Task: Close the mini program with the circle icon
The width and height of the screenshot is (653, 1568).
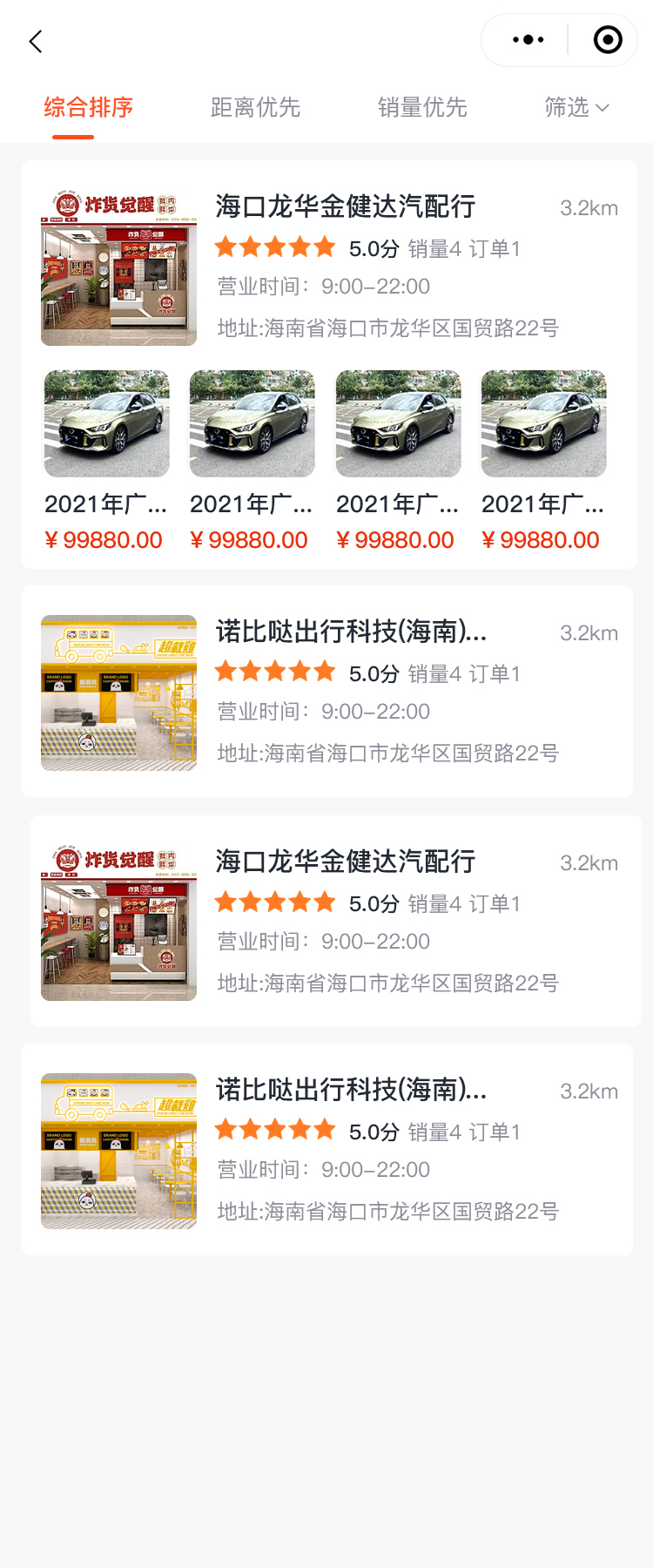Action: click(x=607, y=40)
